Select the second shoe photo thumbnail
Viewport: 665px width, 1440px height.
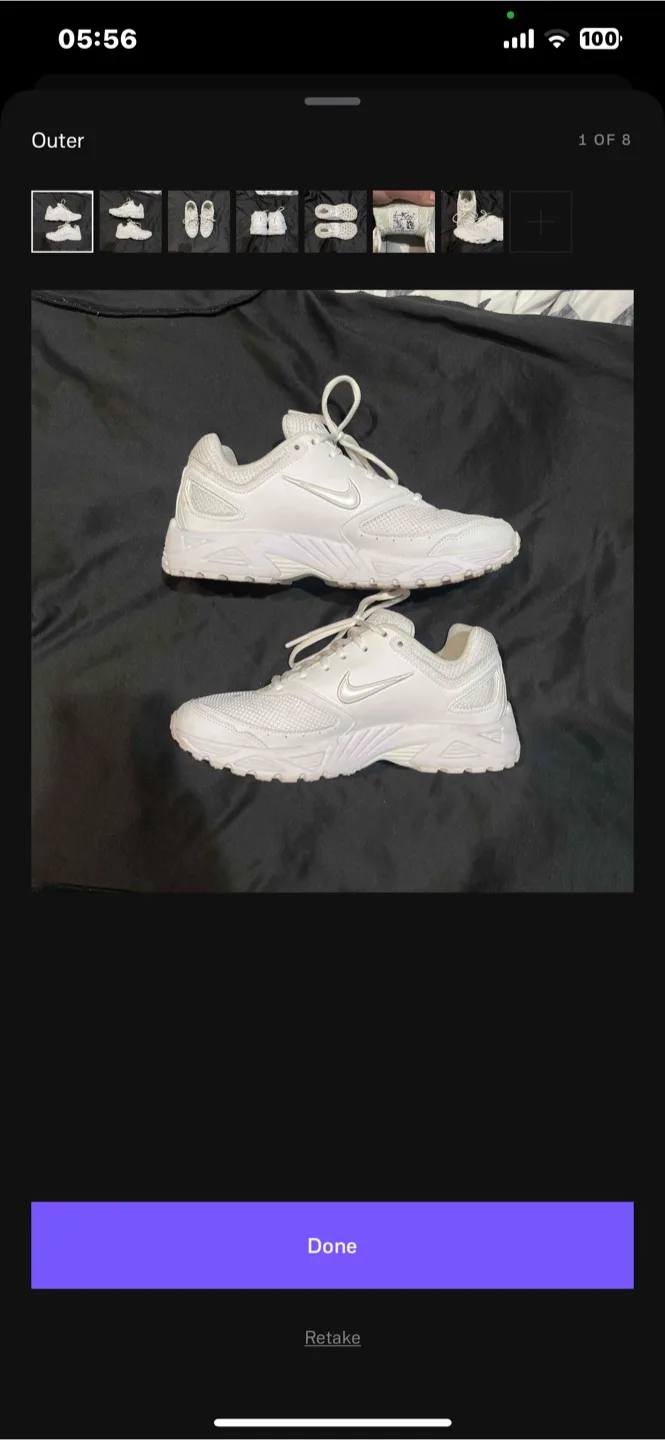point(130,221)
